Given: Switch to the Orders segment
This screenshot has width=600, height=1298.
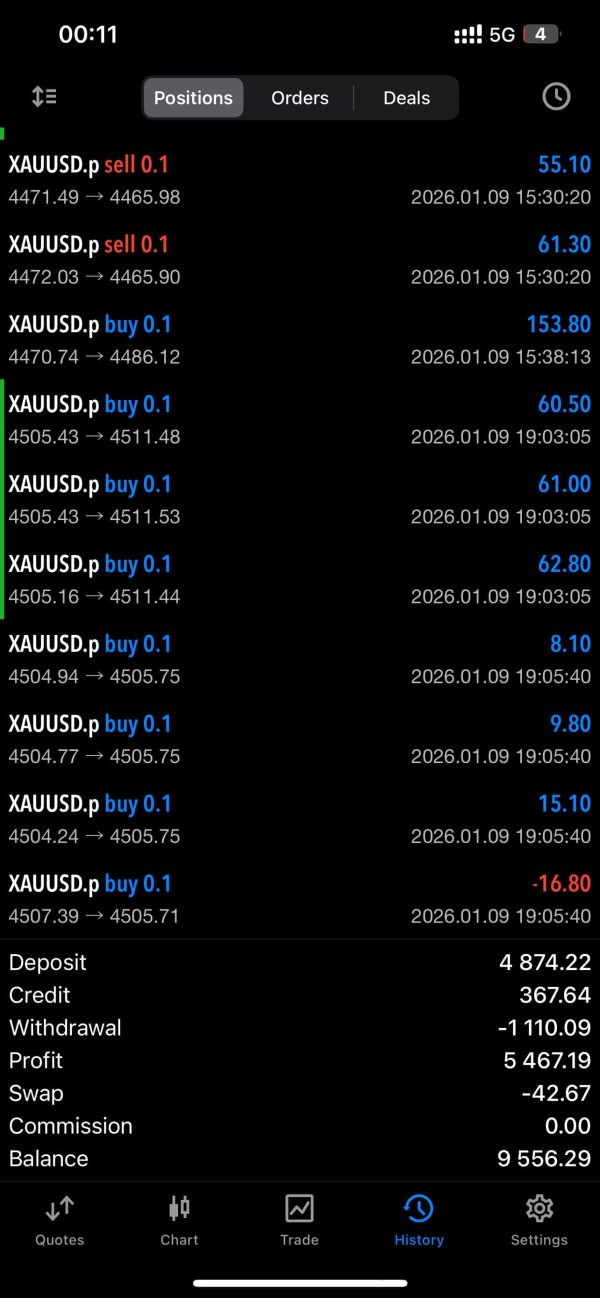Looking at the screenshot, I should pos(299,98).
